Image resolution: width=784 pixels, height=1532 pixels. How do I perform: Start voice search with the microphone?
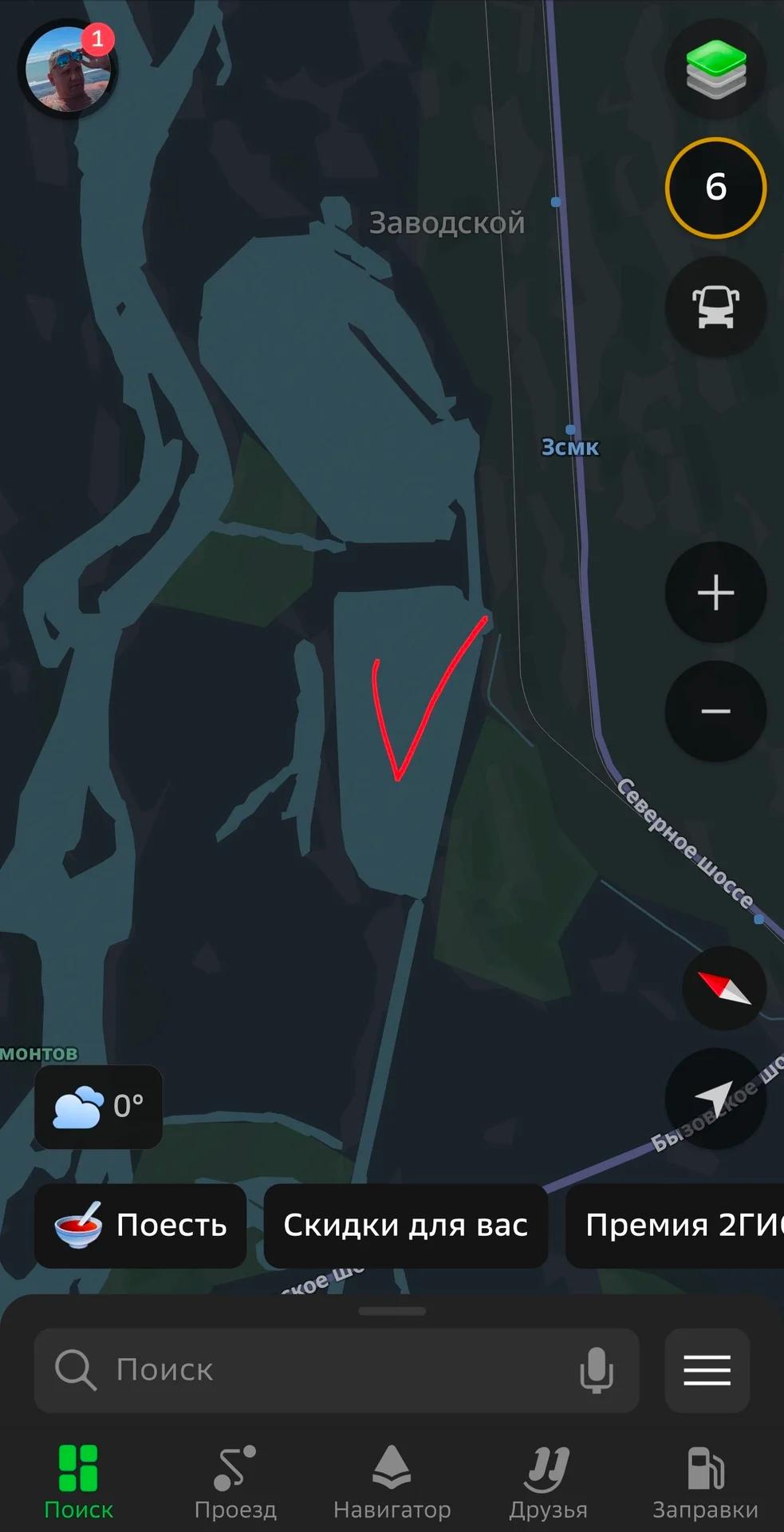coord(597,1370)
